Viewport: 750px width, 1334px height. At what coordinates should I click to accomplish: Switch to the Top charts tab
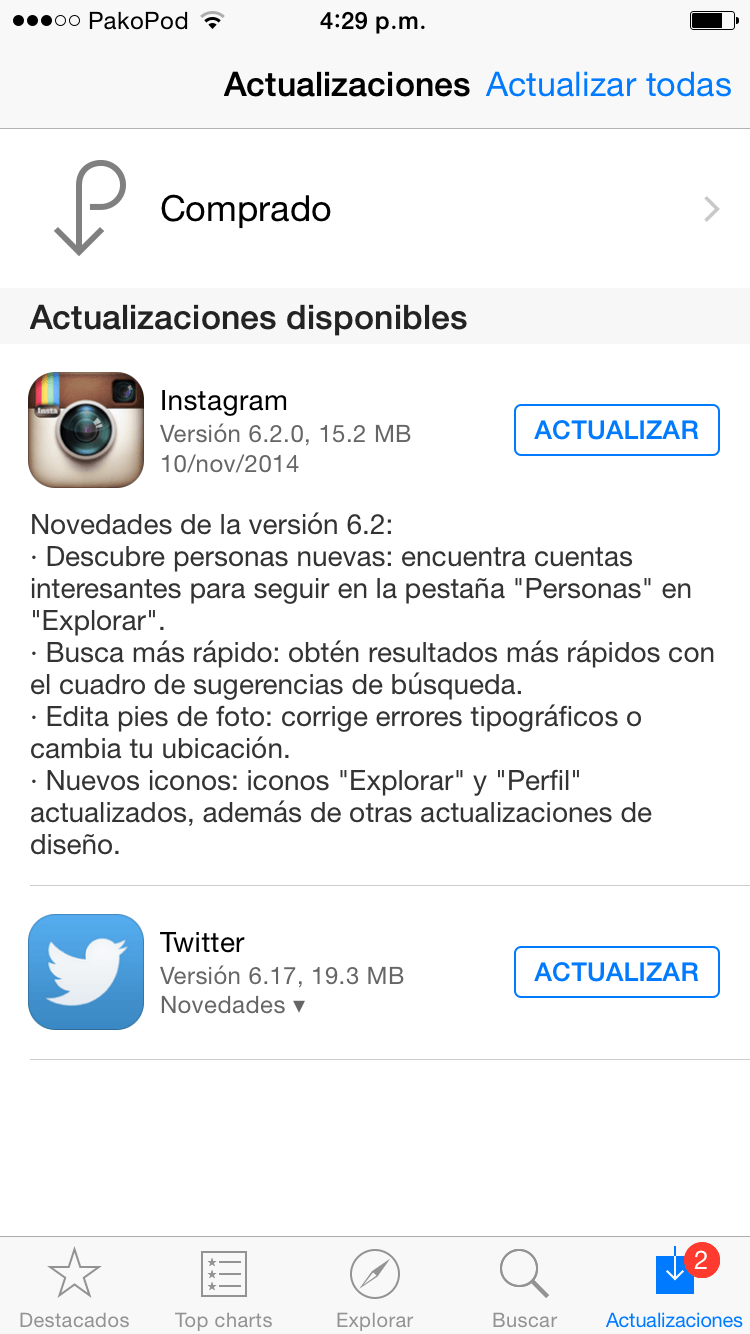223,1288
